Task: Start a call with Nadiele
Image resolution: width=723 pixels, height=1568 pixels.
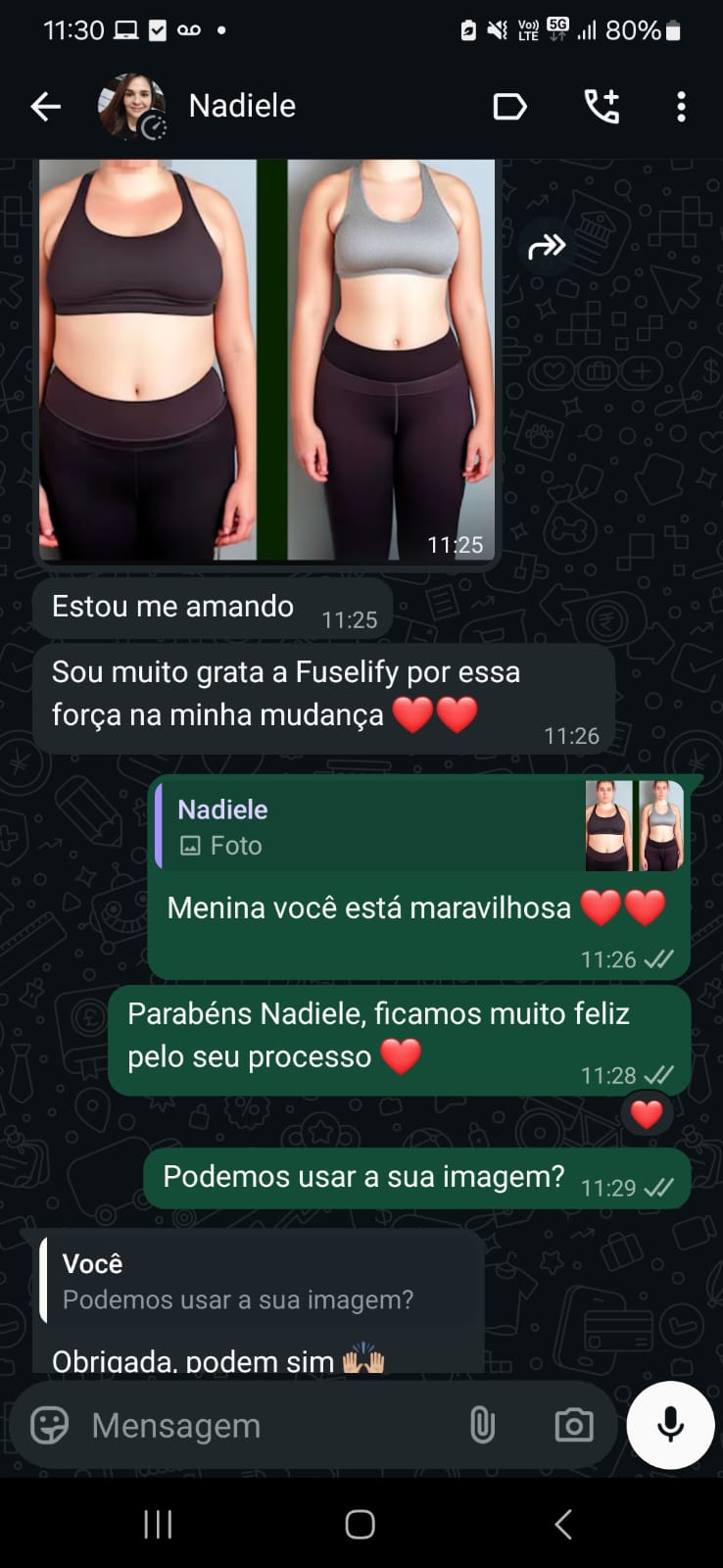Action: [602, 106]
